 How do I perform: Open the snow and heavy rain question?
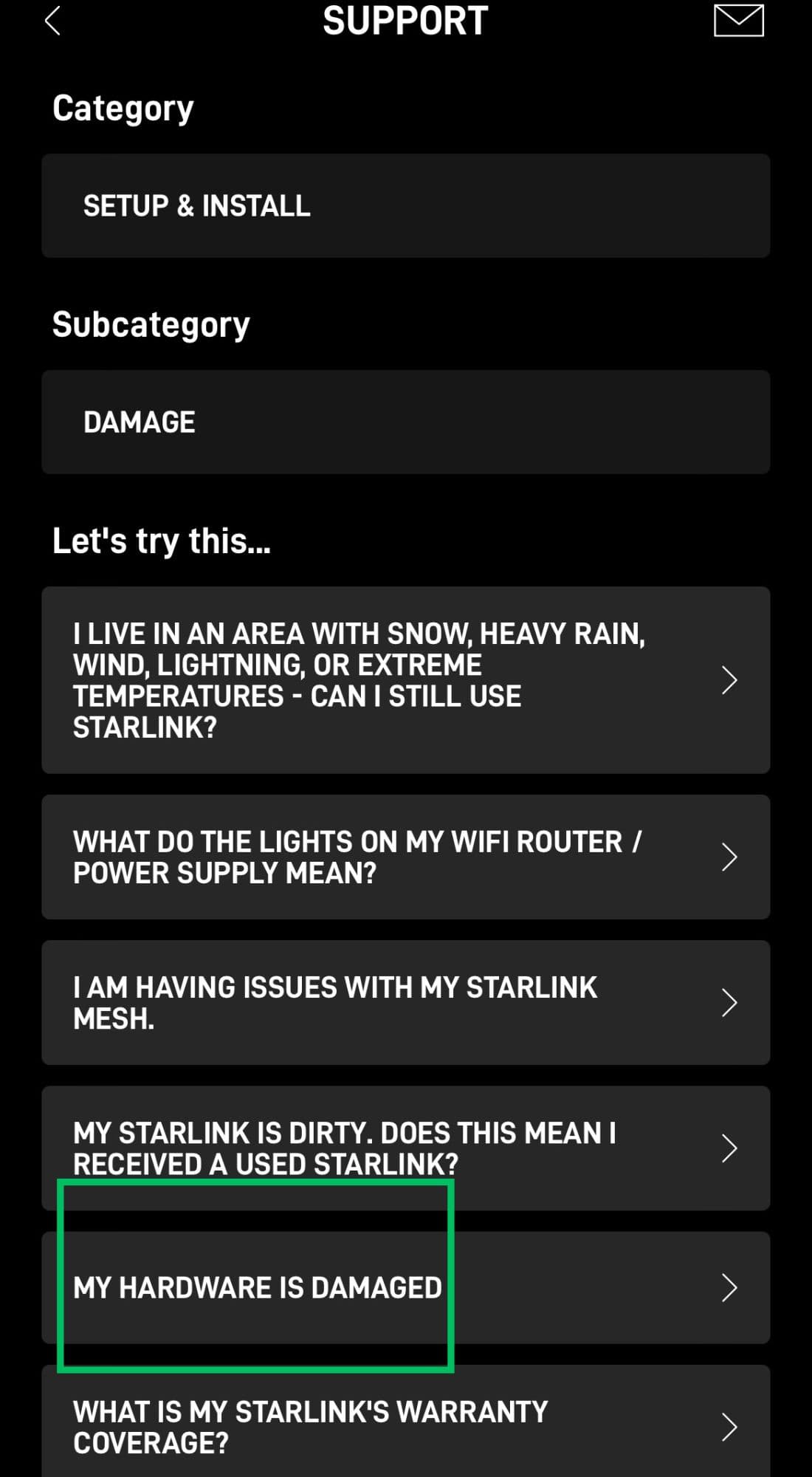[x=405, y=680]
